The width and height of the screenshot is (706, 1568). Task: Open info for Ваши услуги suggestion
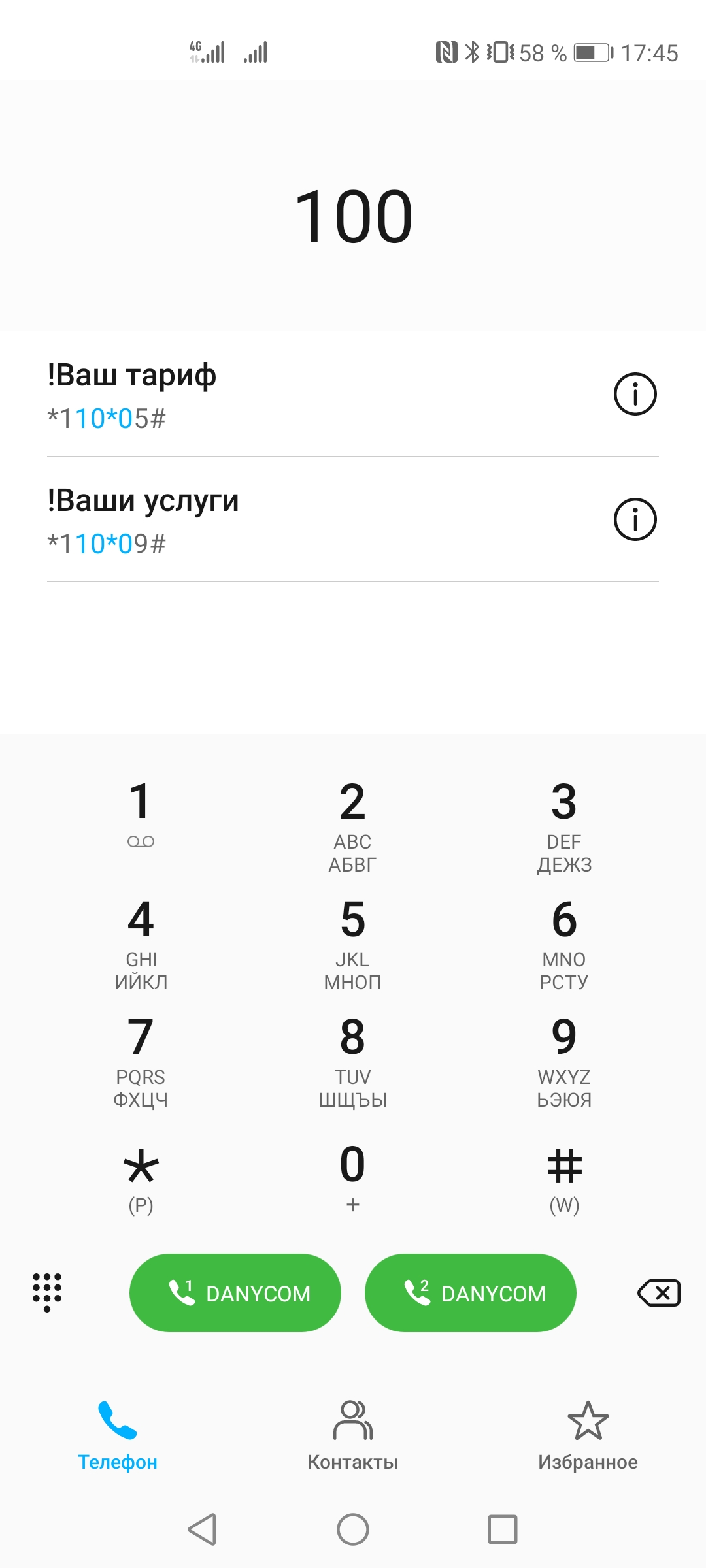tap(635, 519)
